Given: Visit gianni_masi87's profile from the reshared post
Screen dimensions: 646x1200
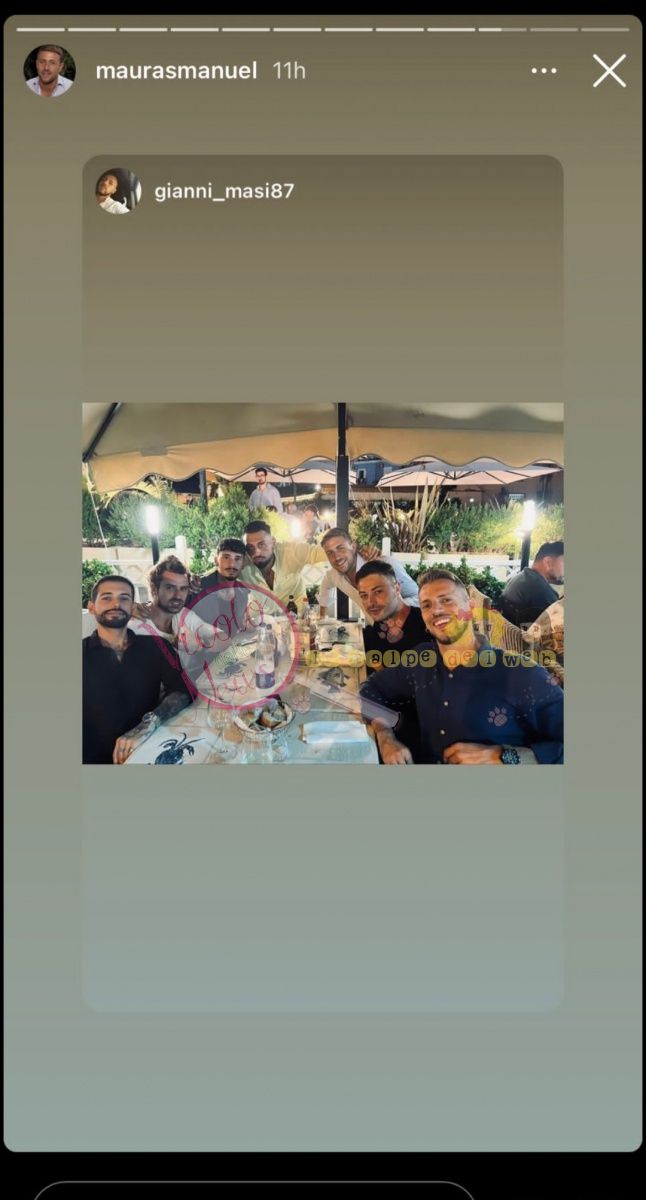Looking at the screenshot, I should (x=224, y=191).
